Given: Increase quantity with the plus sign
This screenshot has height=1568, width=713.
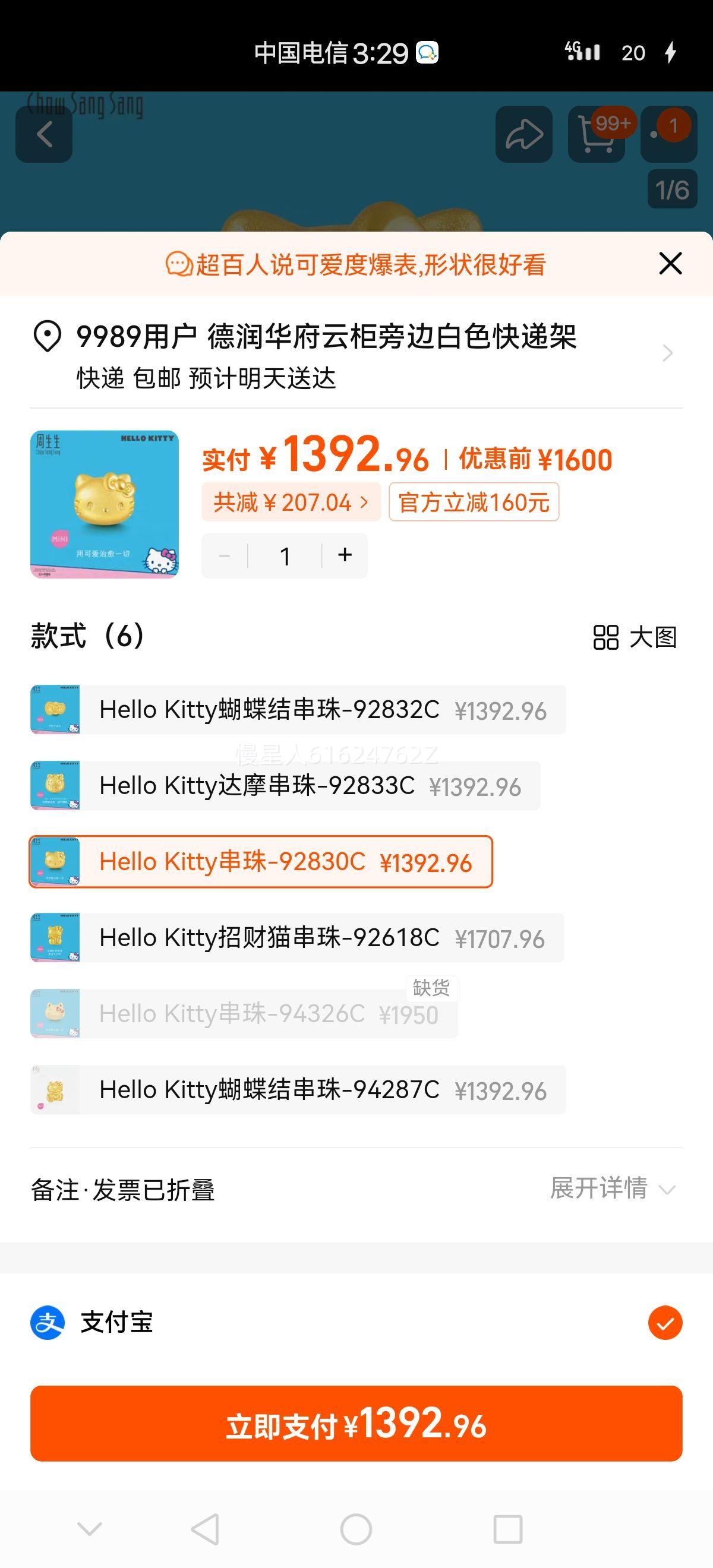Looking at the screenshot, I should point(345,555).
